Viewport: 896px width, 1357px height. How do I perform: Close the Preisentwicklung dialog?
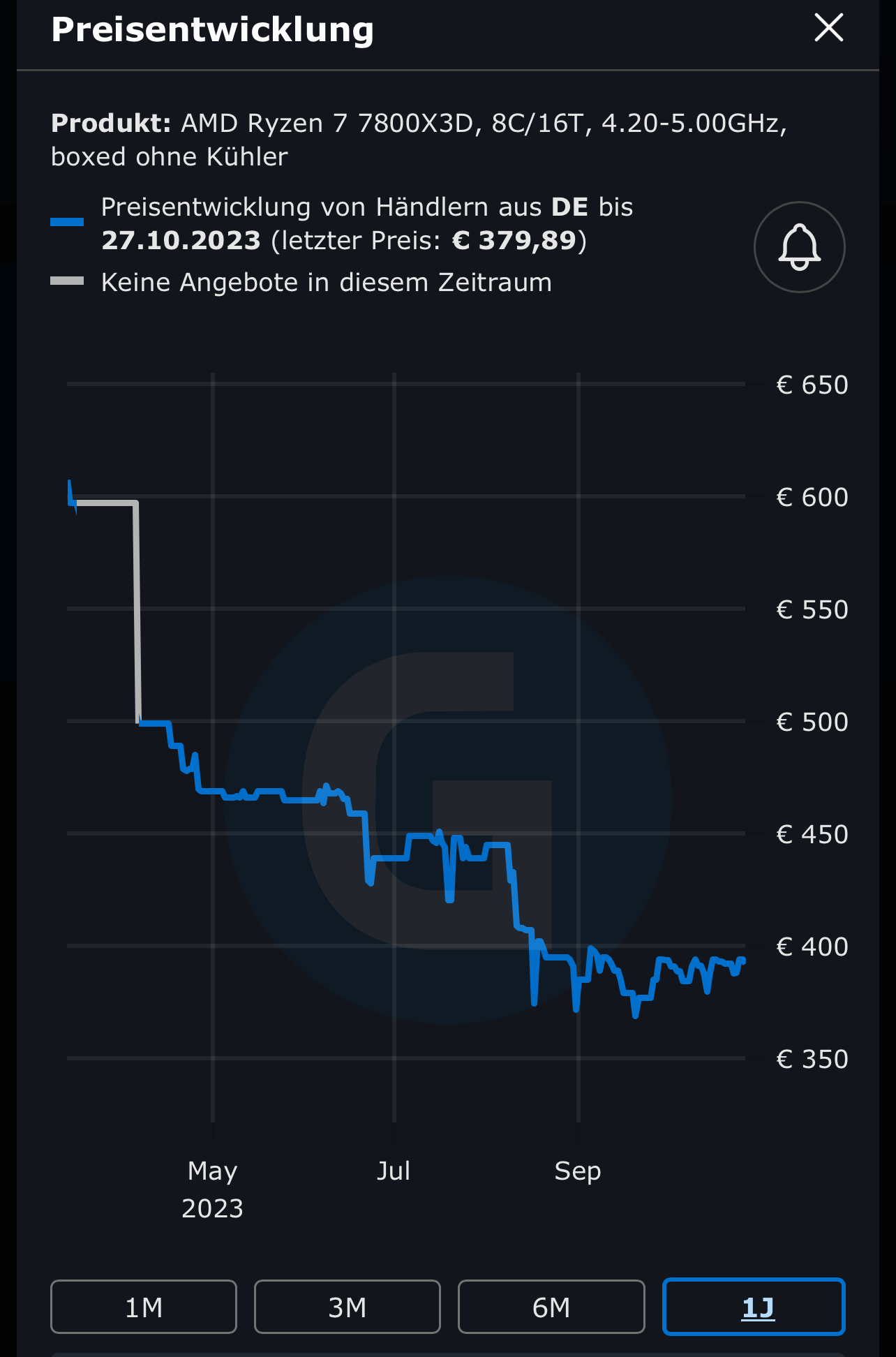pyautogui.click(x=828, y=29)
